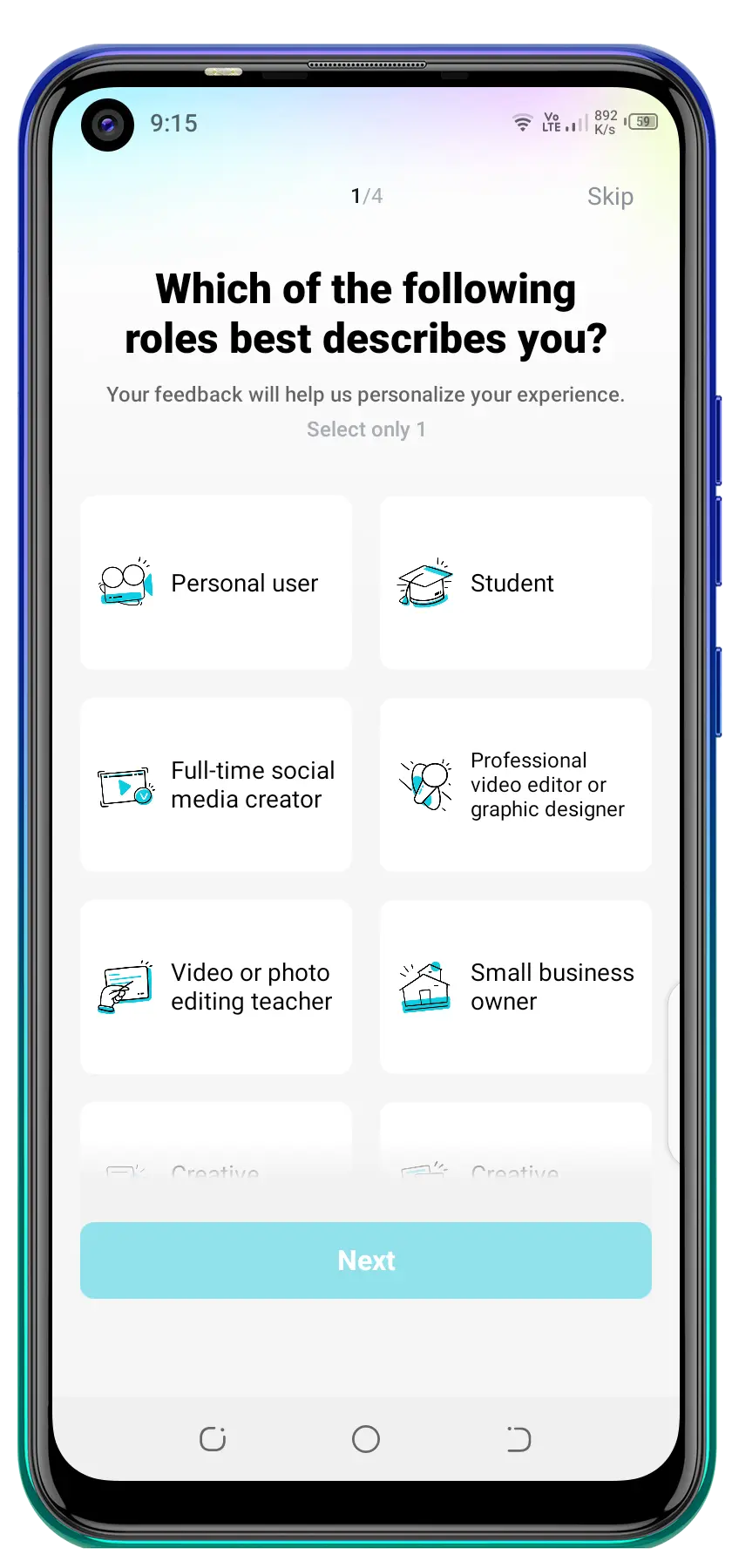Screen dimensions: 732x1568
Task: Select the Personal user role
Action: 216,583
